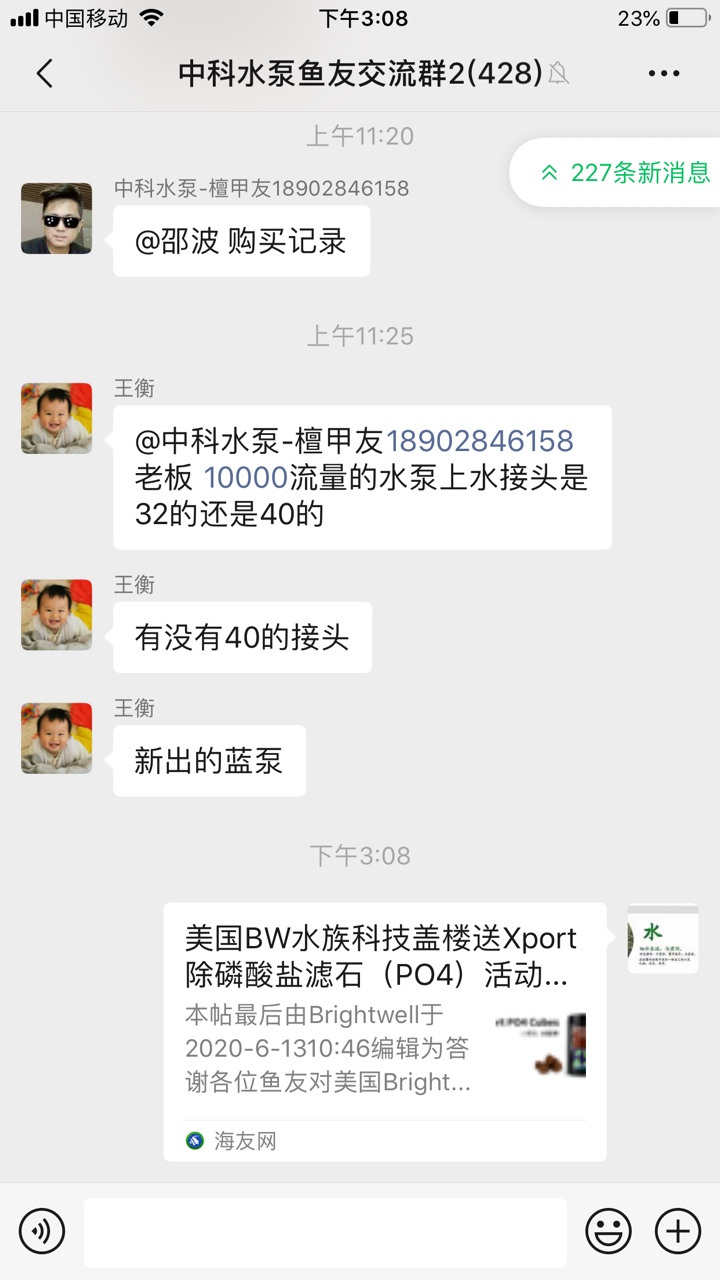The height and width of the screenshot is (1280, 720).
Task: Go back from the group chat
Action: [44, 73]
